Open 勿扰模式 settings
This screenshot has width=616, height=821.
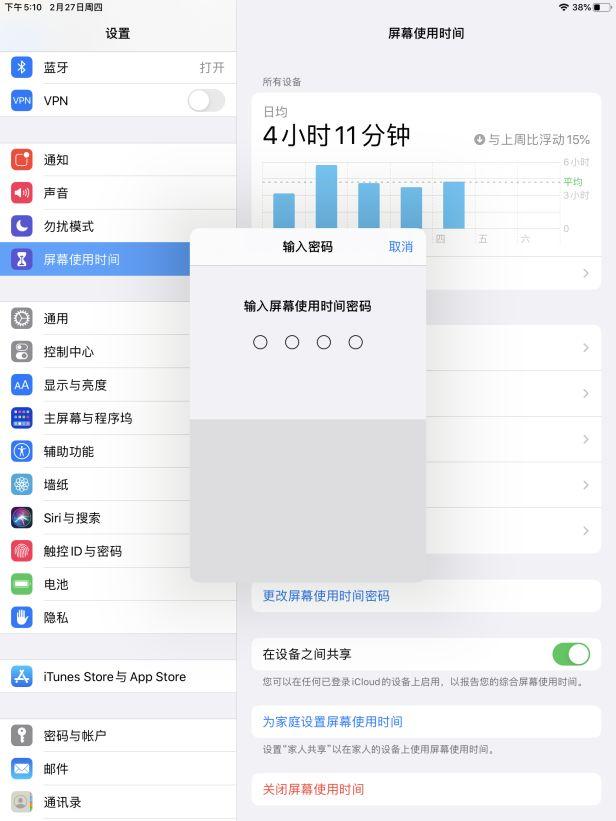point(100,226)
